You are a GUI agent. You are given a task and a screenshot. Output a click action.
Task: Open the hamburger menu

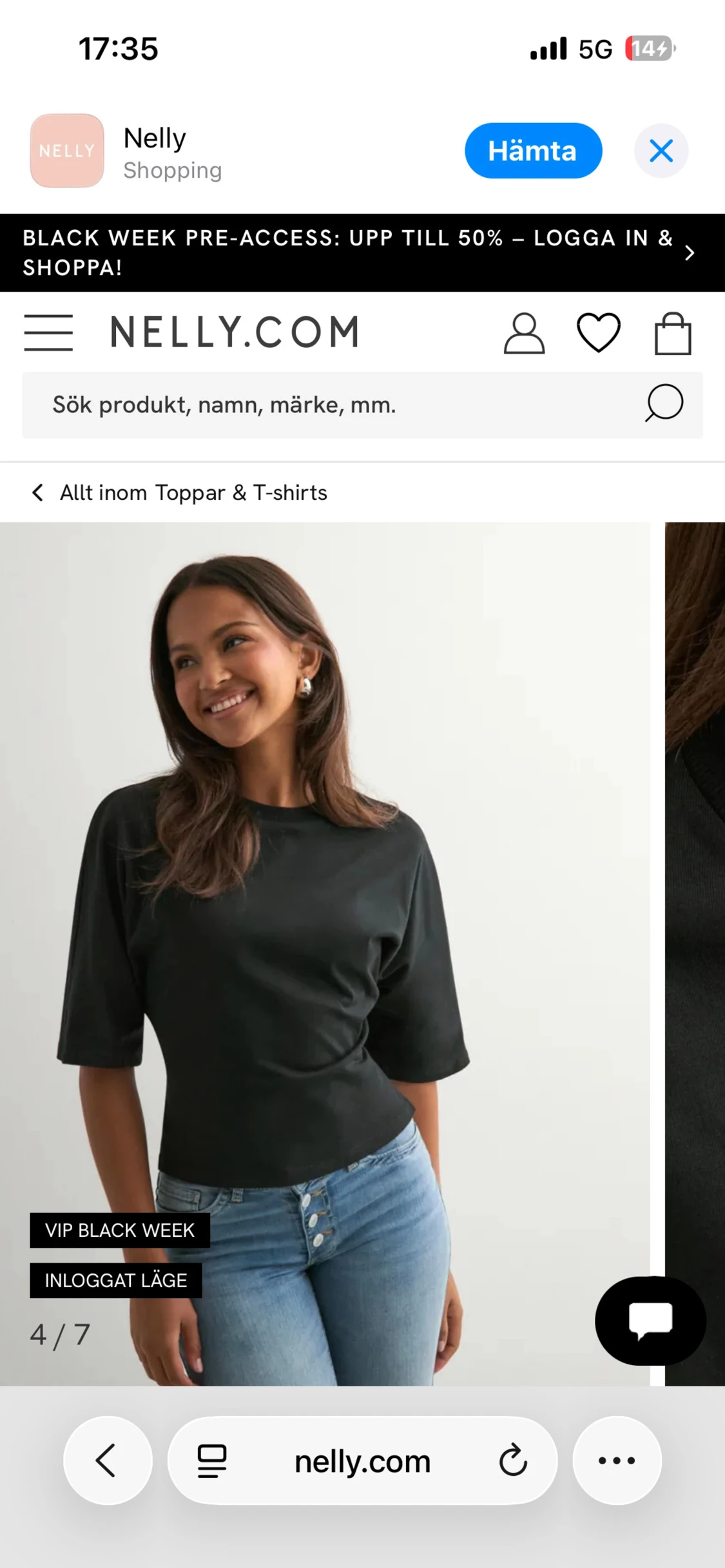point(48,332)
